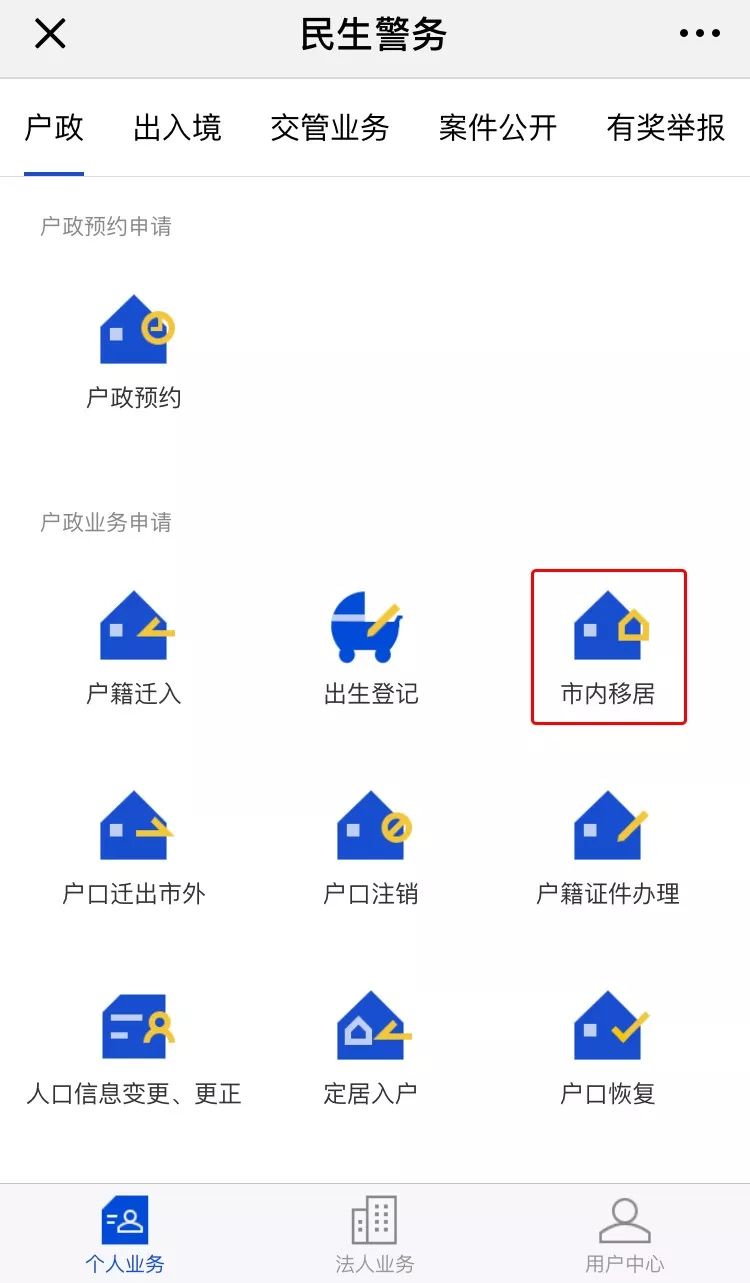Close the 民生警务 page
Viewport: 750px width, 1283px height.
(50, 34)
